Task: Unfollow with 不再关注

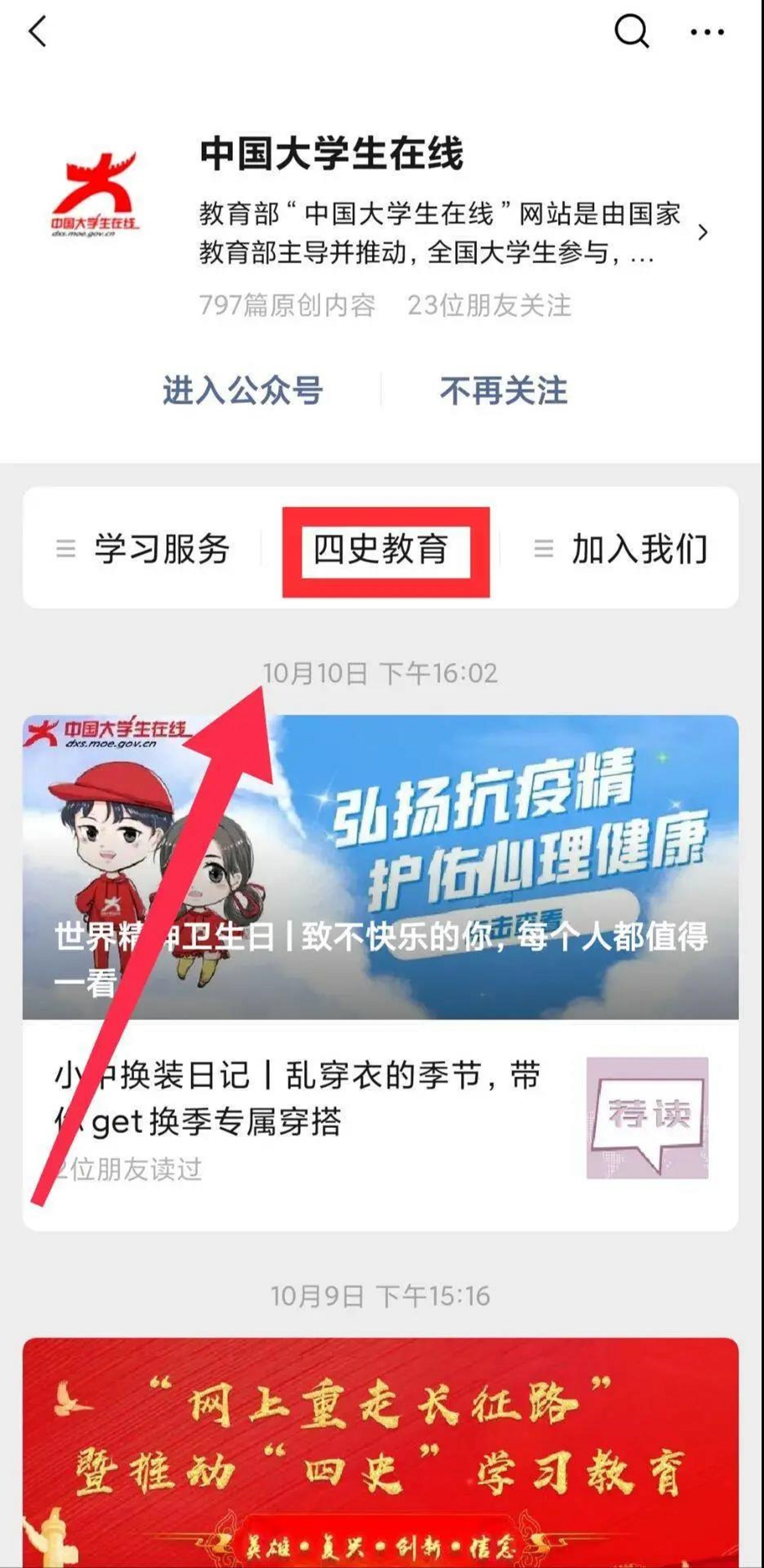Action: click(x=504, y=390)
